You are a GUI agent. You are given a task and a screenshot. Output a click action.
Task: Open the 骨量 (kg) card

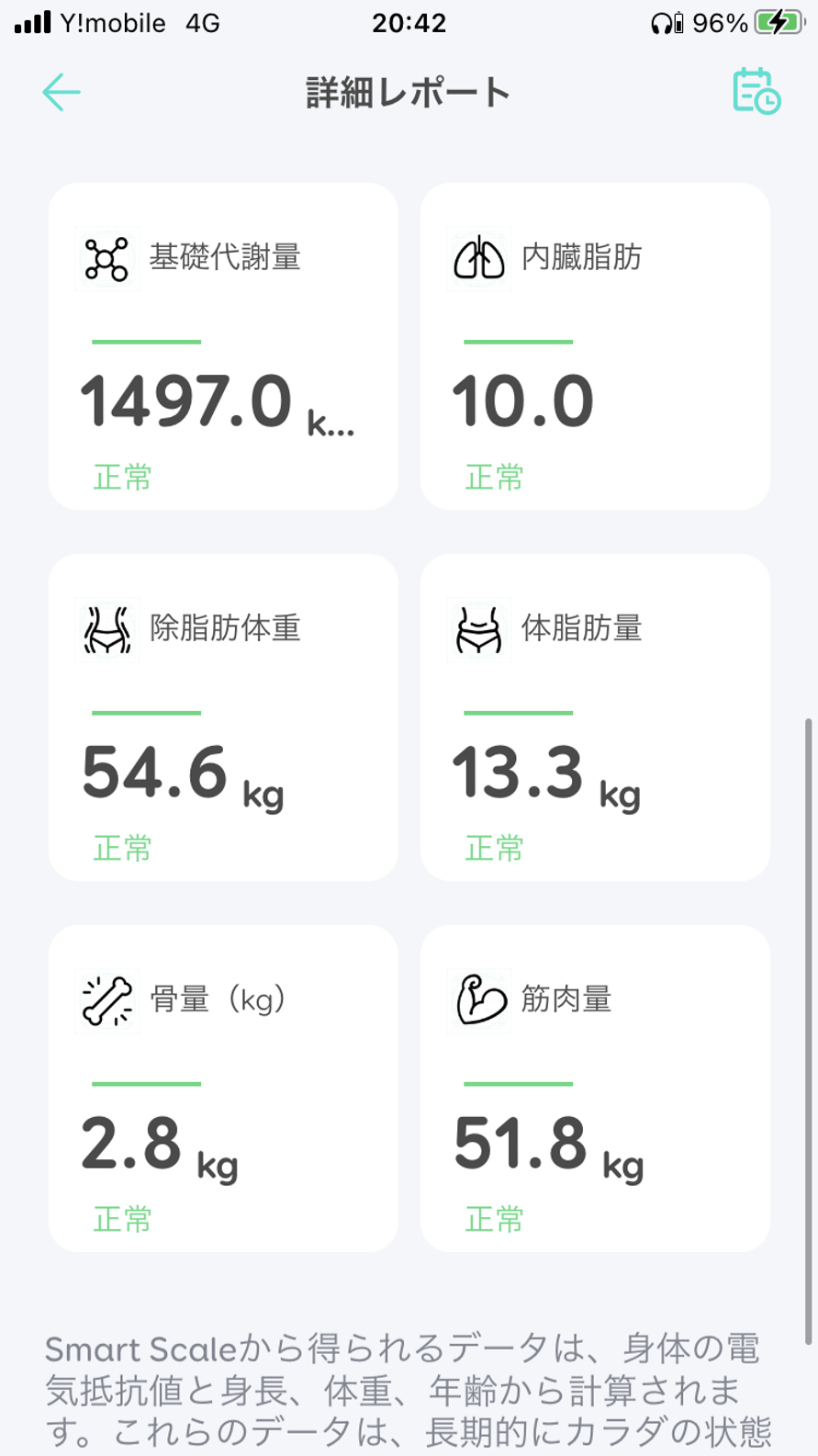tap(223, 1089)
